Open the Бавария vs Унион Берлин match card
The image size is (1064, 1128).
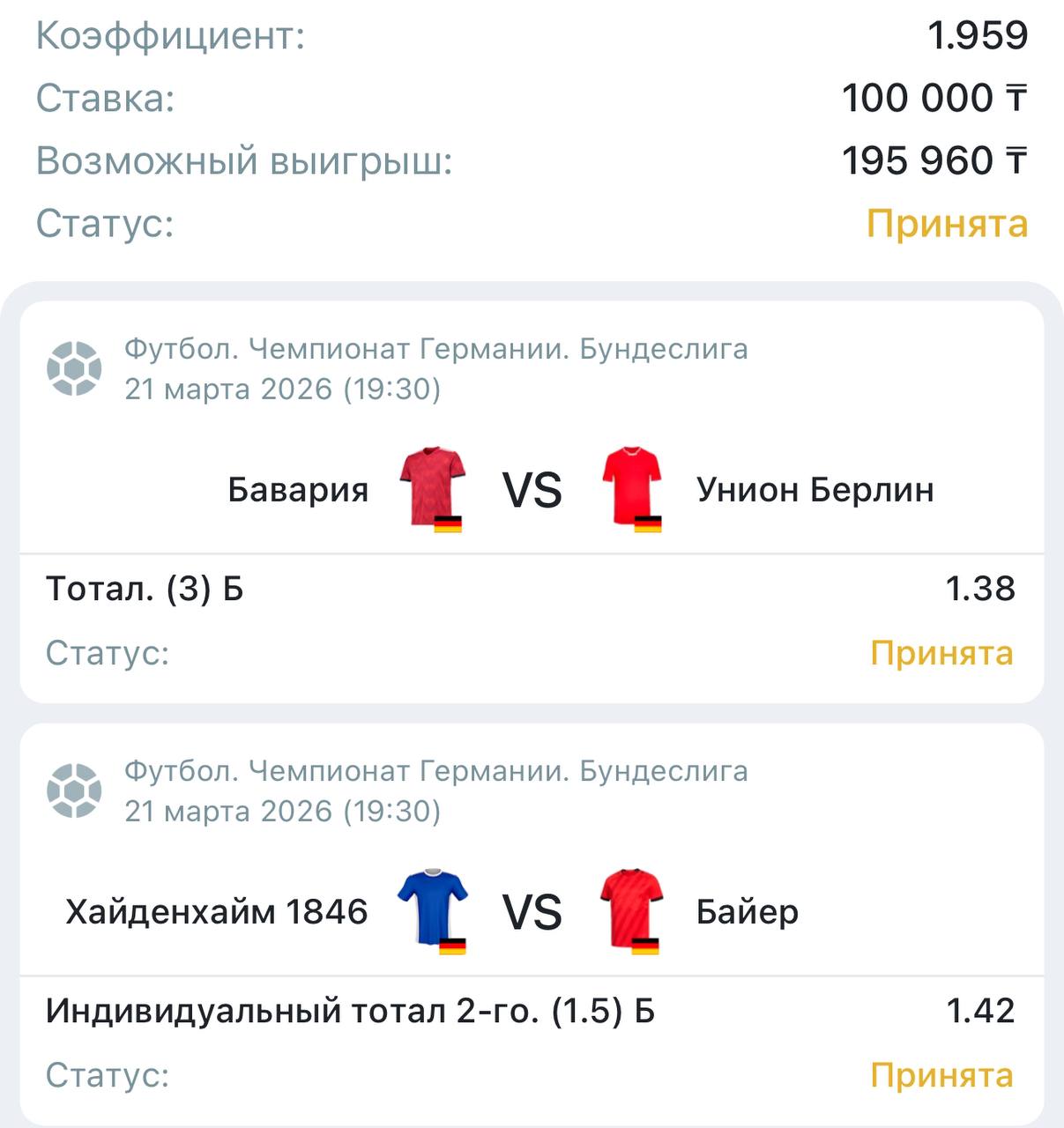(532, 490)
